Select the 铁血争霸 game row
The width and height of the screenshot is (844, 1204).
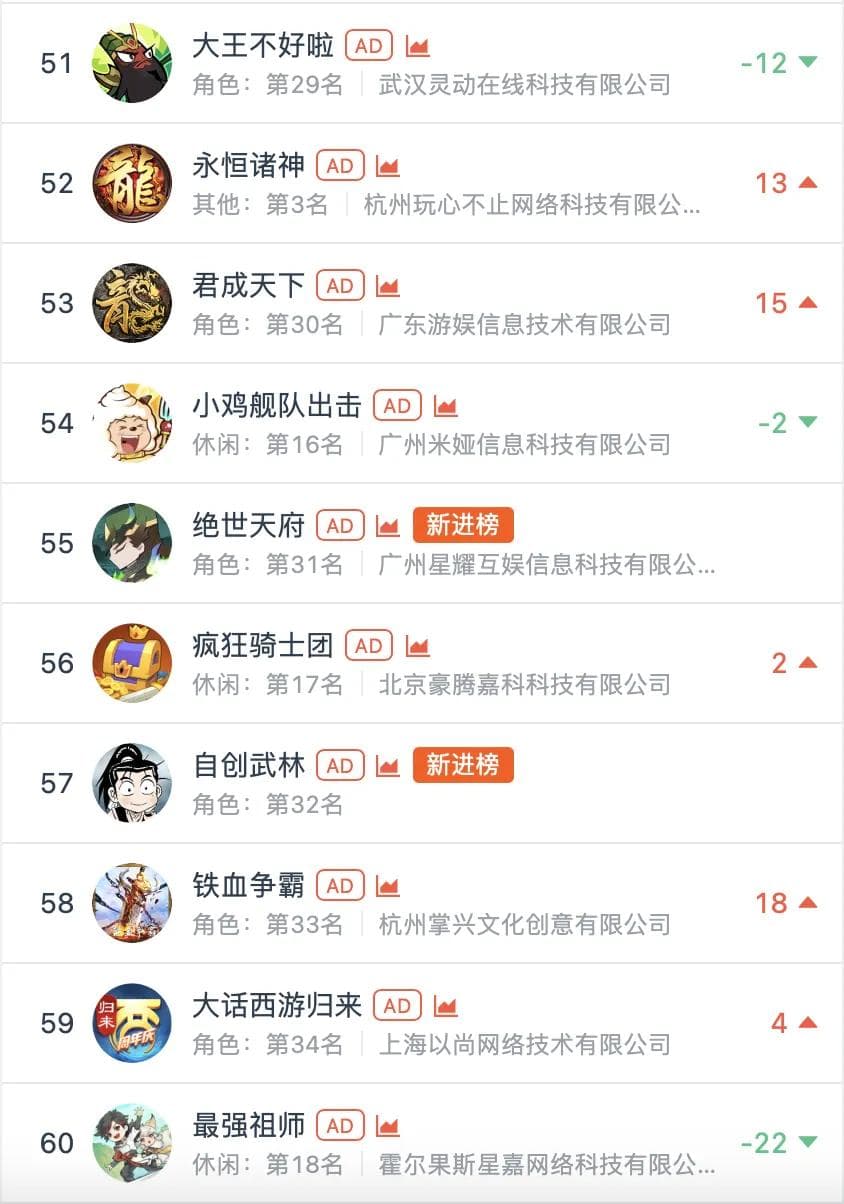point(249,885)
